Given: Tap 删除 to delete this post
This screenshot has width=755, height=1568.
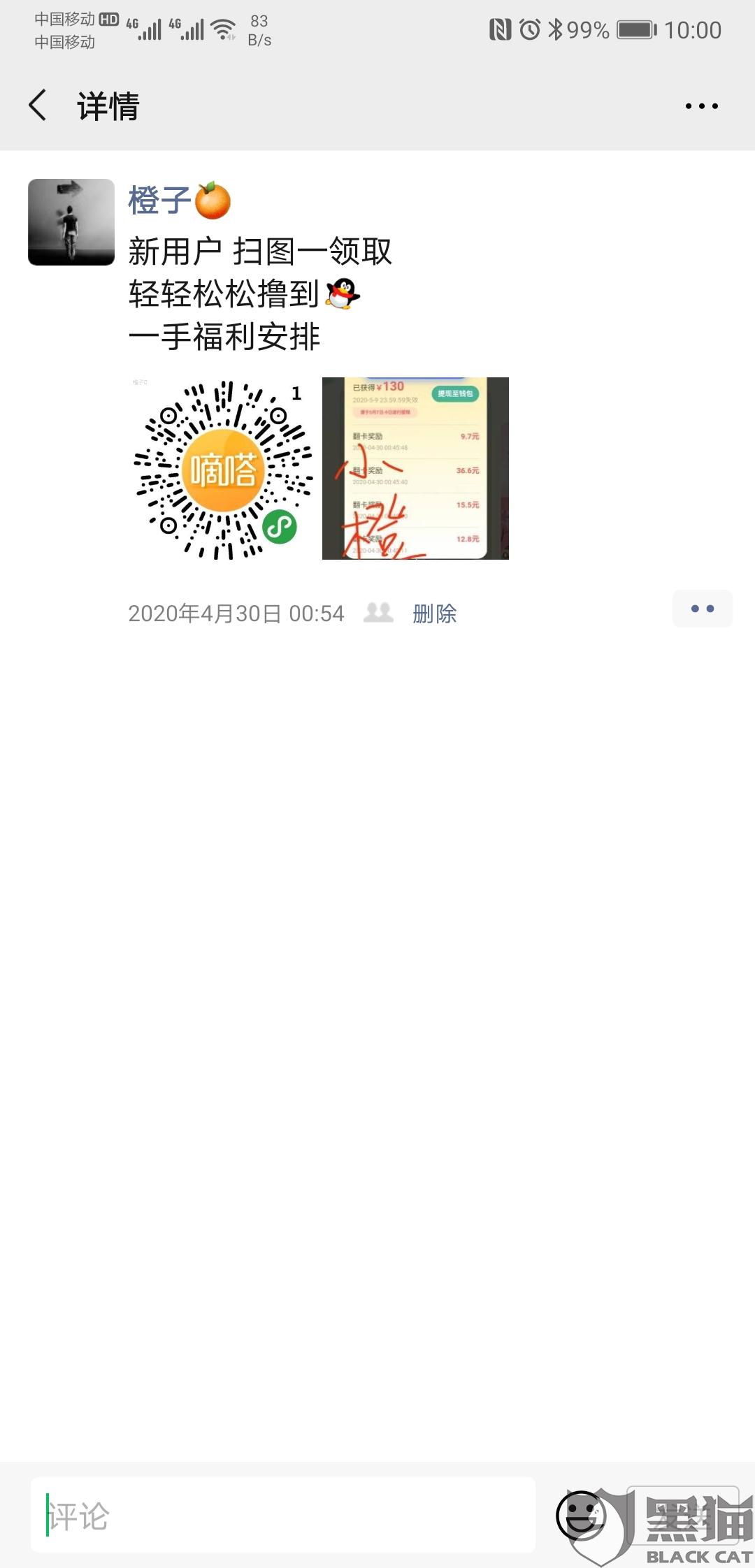Looking at the screenshot, I should [434, 614].
